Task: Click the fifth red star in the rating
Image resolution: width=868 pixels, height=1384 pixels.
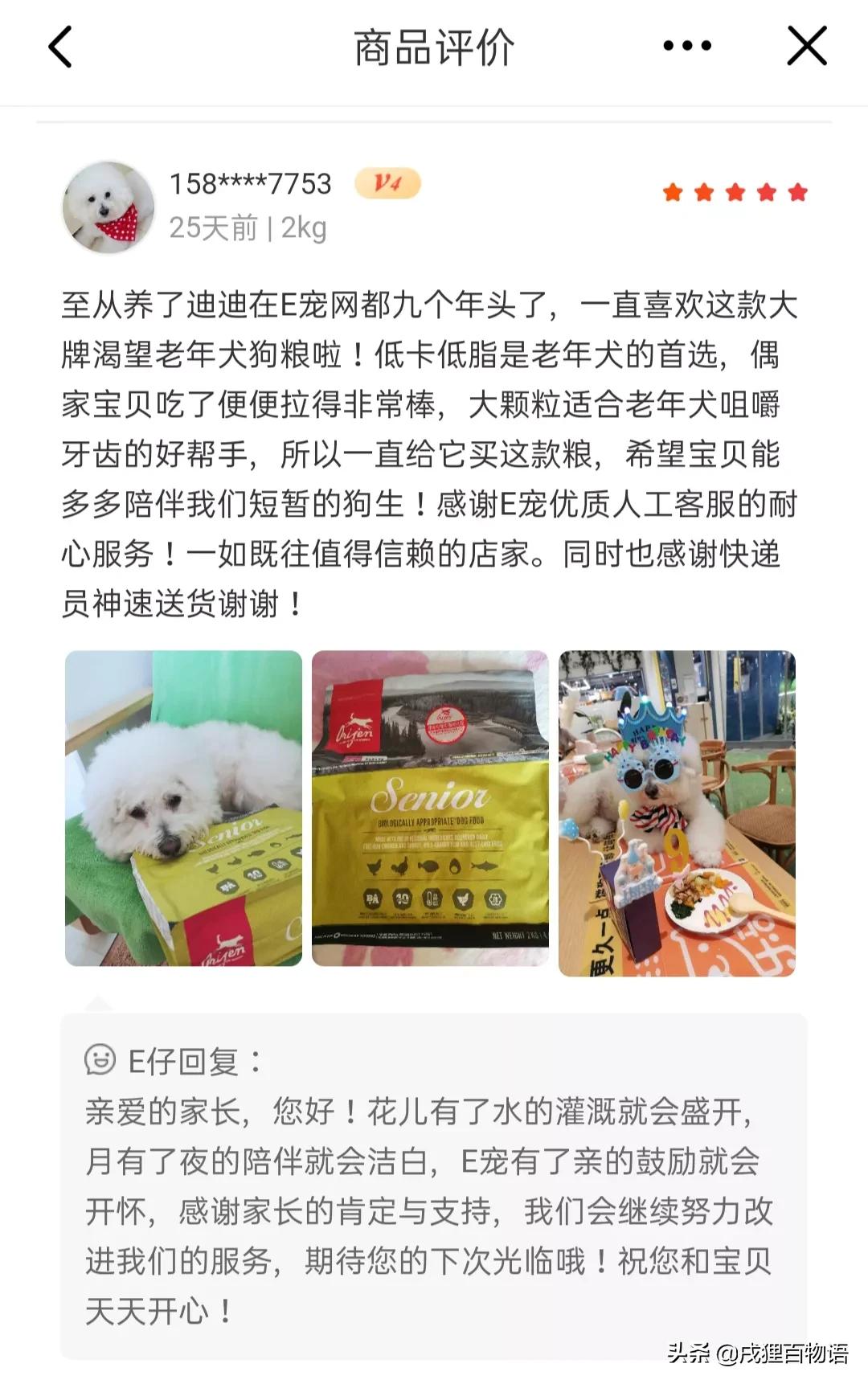Action: pos(796,190)
